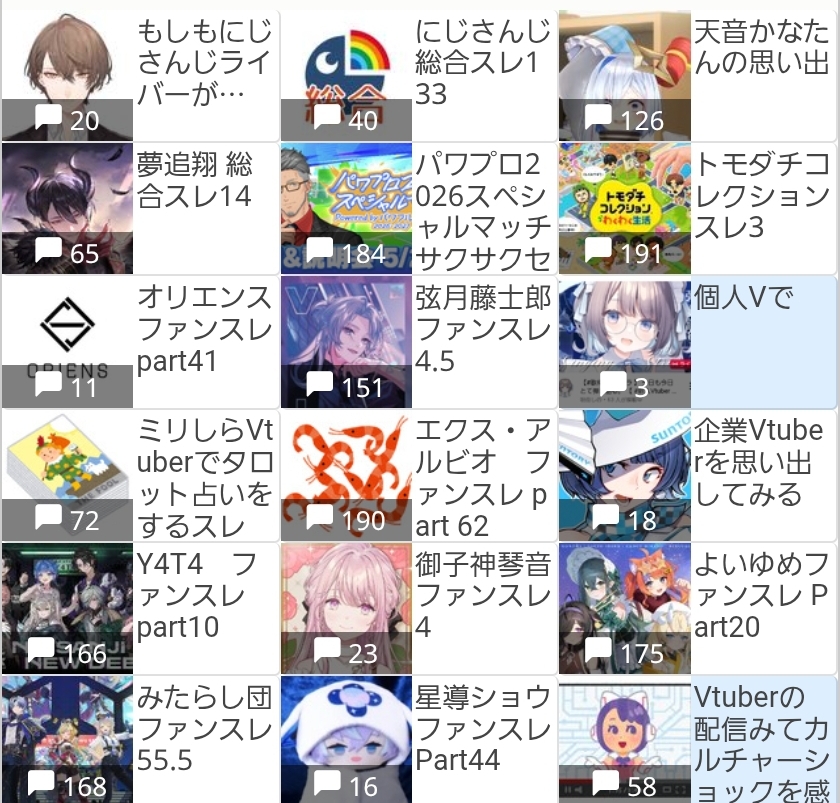Open 御子神琴音ファンスレ4 thread
Screen dimensions: 840x803
click(x=418, y=608)
